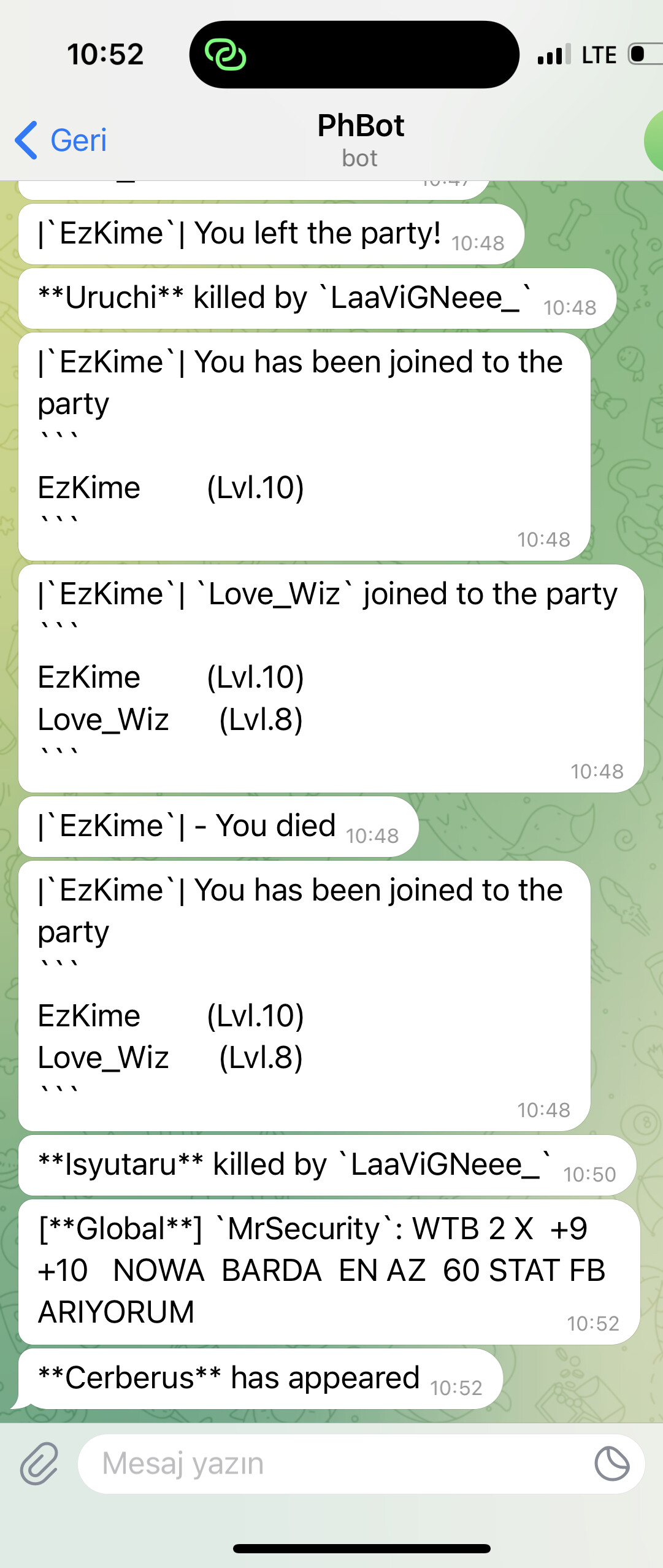The height and width of the screenshot is (1568, 663).
Task: Open the PhBot chat info header
Action: (x=361, y=139)
